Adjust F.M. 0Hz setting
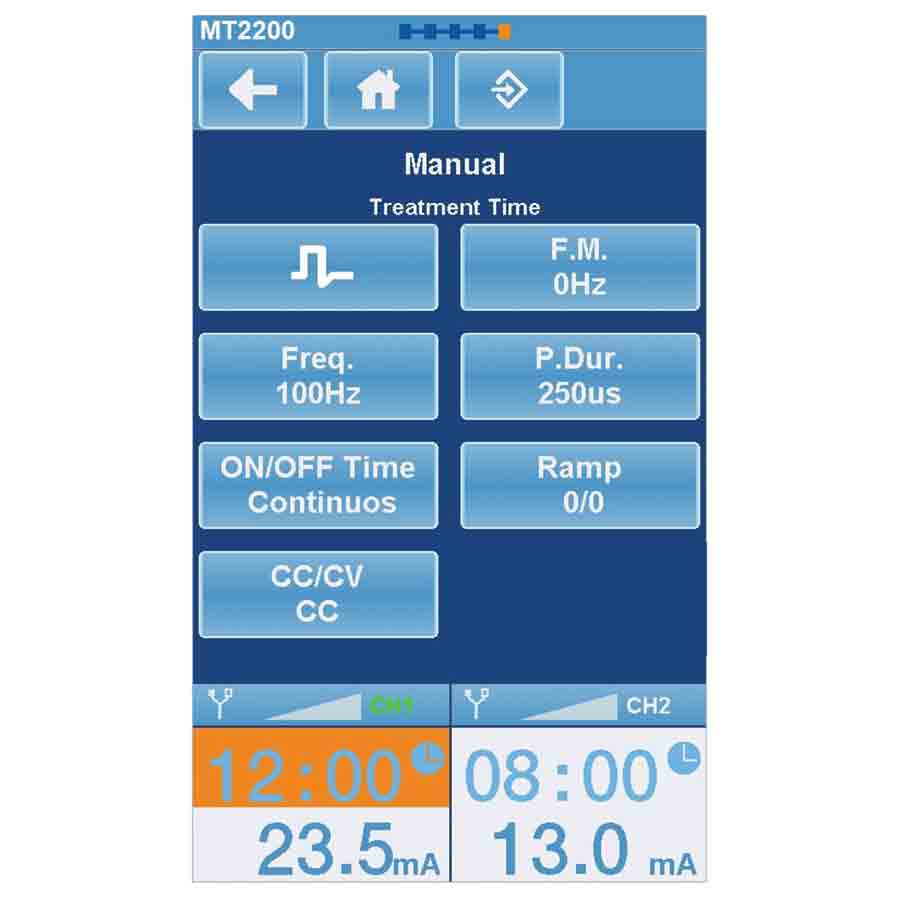 pos(579,267)
